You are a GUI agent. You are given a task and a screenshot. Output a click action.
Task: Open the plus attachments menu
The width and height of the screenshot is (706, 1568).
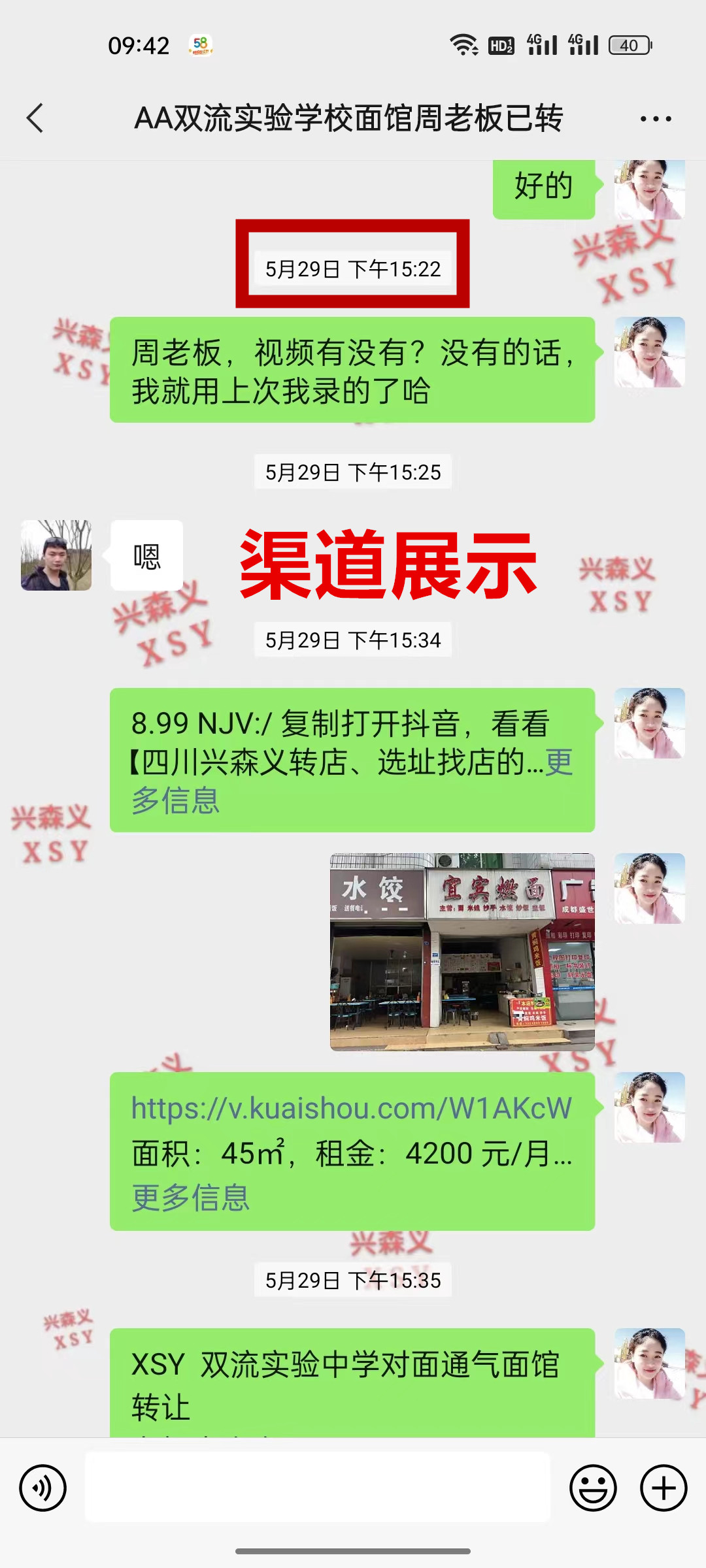(x=664, y=1488)
